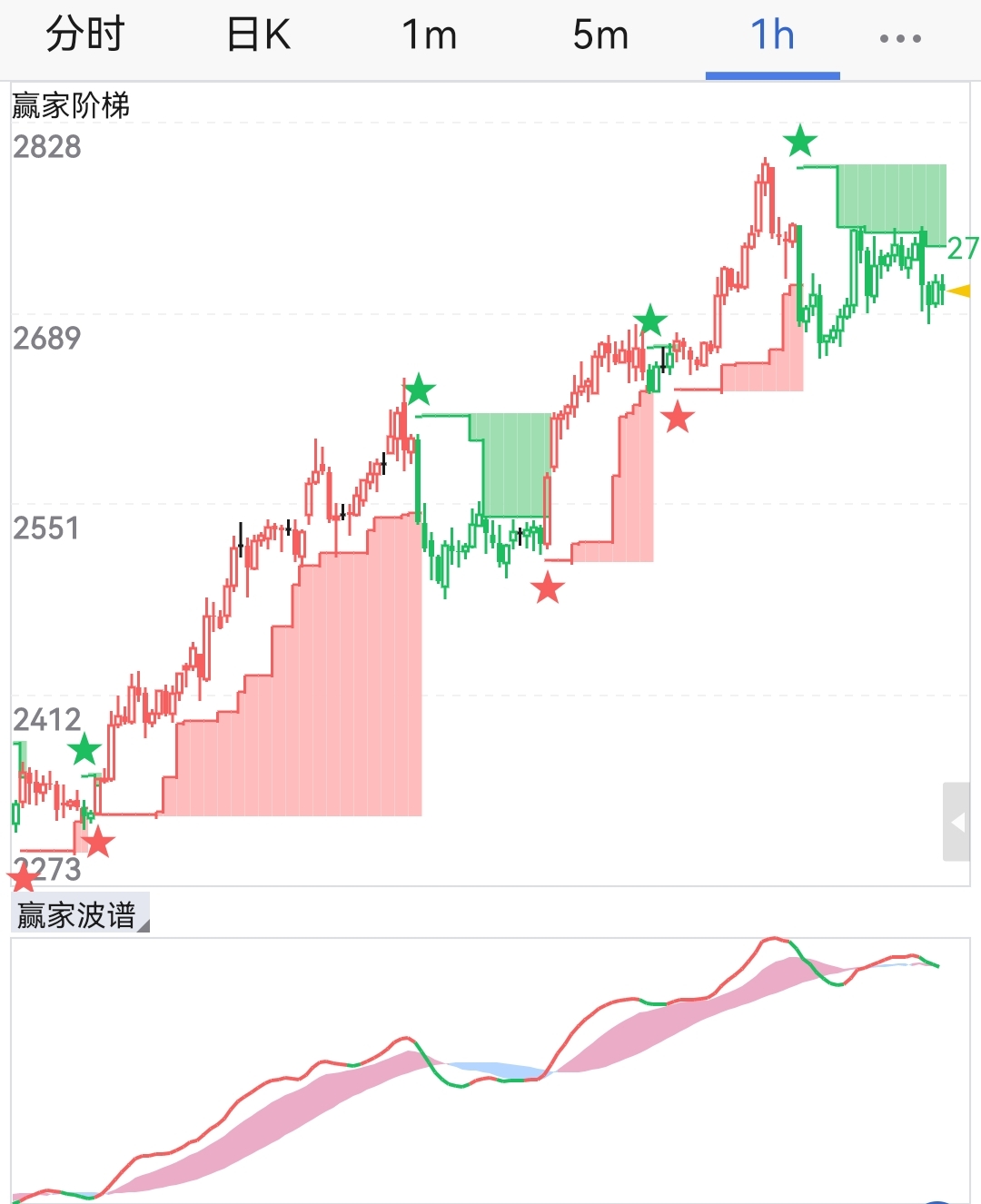
Task: Open the ellipsis dropdown for more chart periods
Action: 898,38
